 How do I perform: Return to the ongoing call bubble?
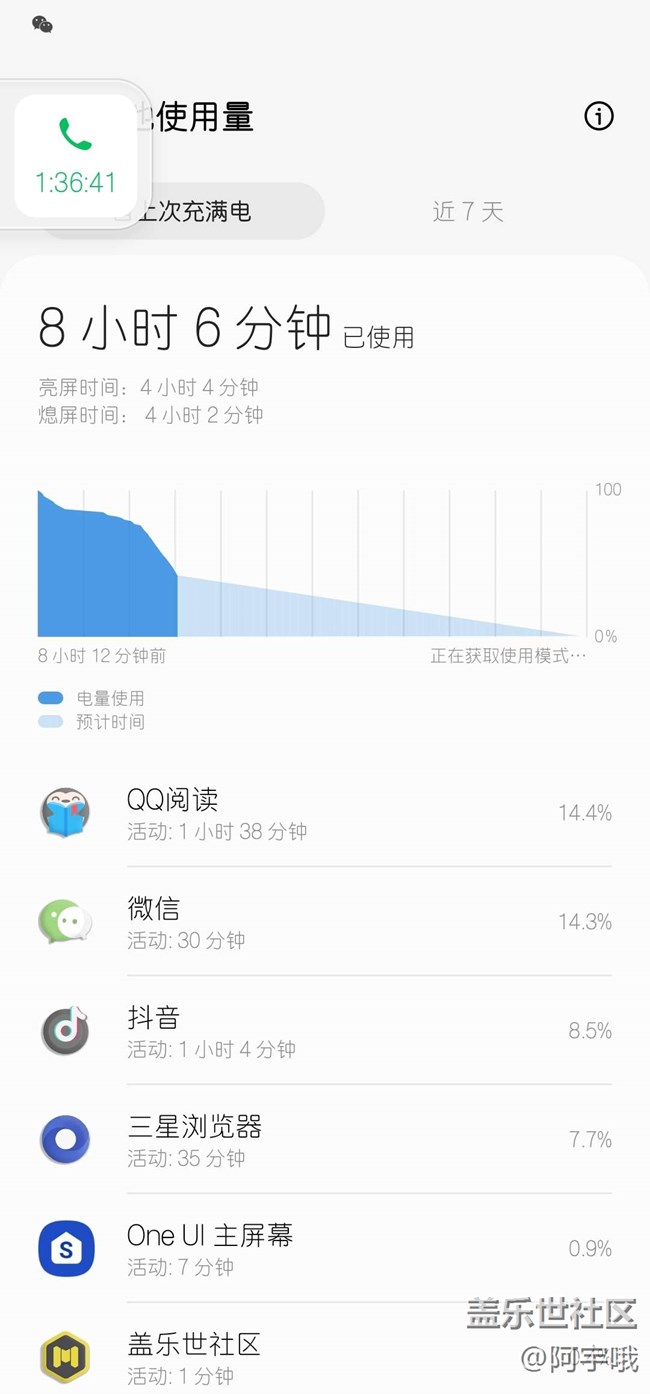click(x=76, y=156)
